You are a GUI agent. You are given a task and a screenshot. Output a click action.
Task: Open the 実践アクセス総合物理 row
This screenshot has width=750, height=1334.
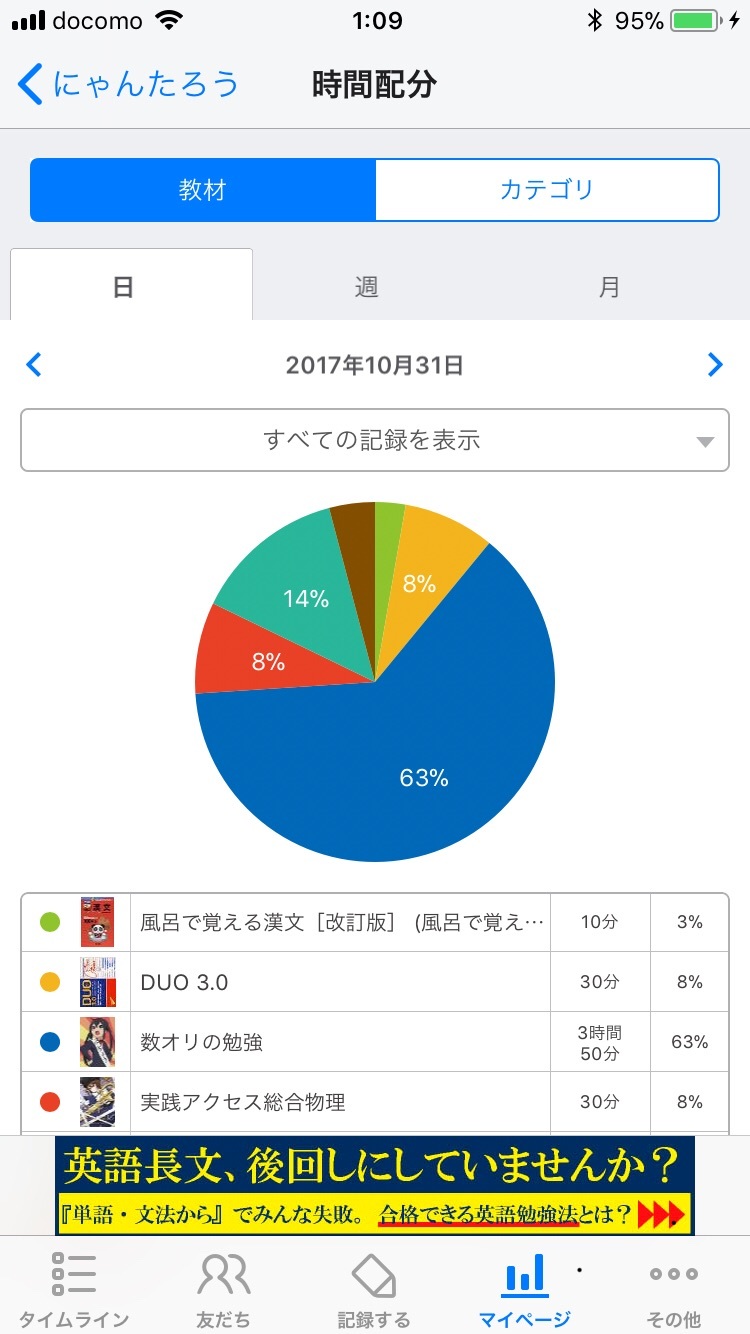375,1102
